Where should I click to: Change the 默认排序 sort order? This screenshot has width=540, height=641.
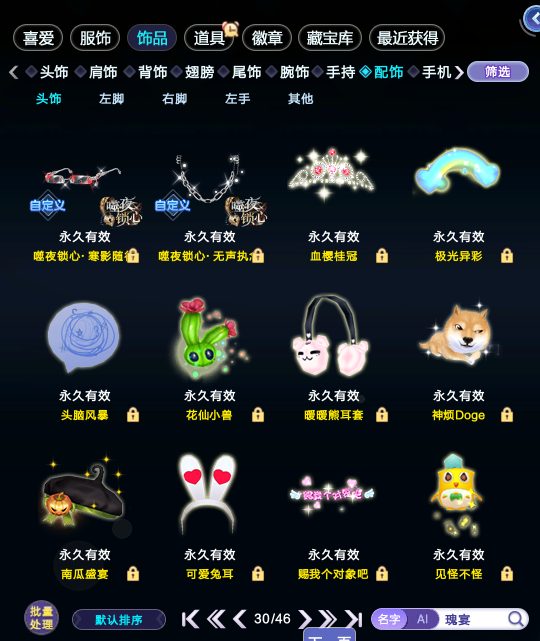(119, 620)
